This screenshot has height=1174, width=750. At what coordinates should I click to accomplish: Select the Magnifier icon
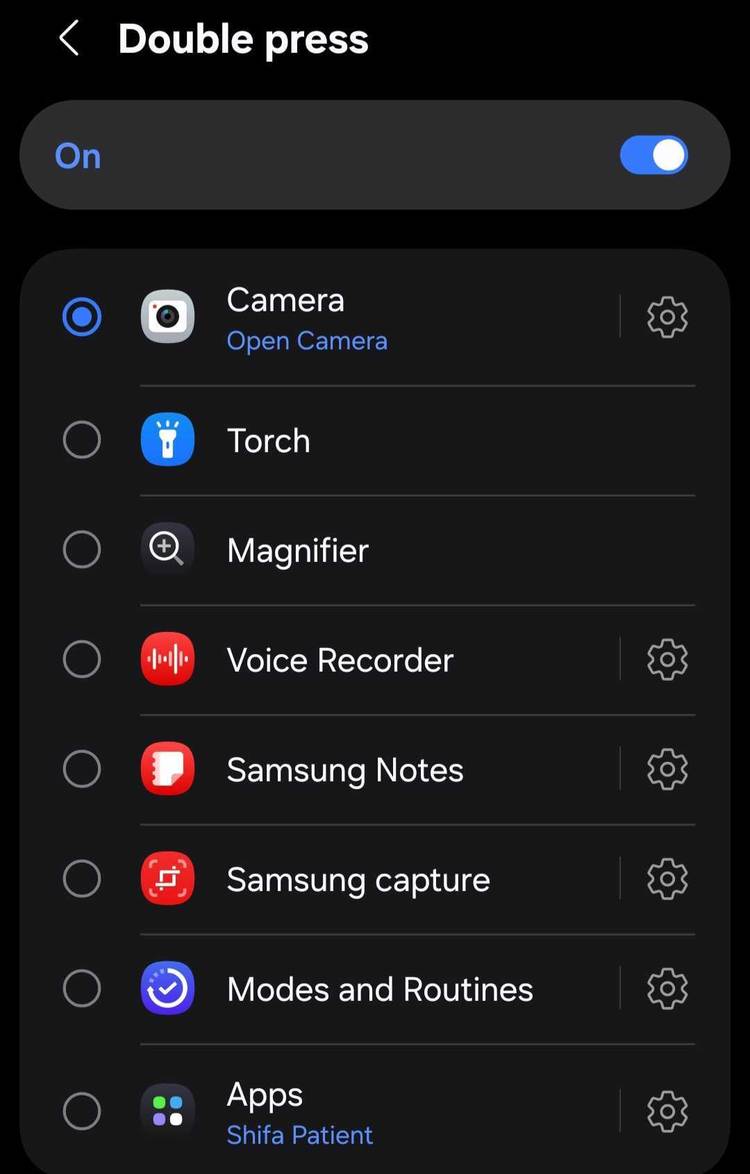[x=167, y=549]
